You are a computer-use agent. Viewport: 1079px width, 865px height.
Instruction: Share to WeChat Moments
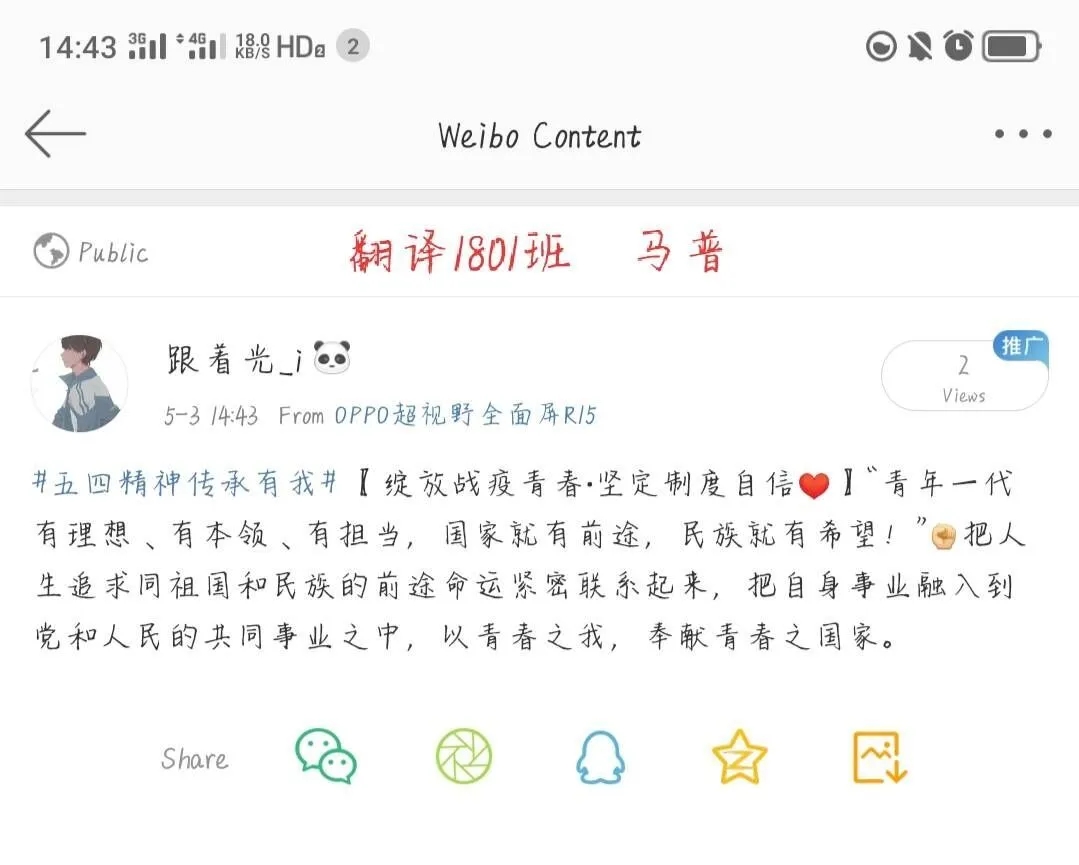[x=464, y=755]
